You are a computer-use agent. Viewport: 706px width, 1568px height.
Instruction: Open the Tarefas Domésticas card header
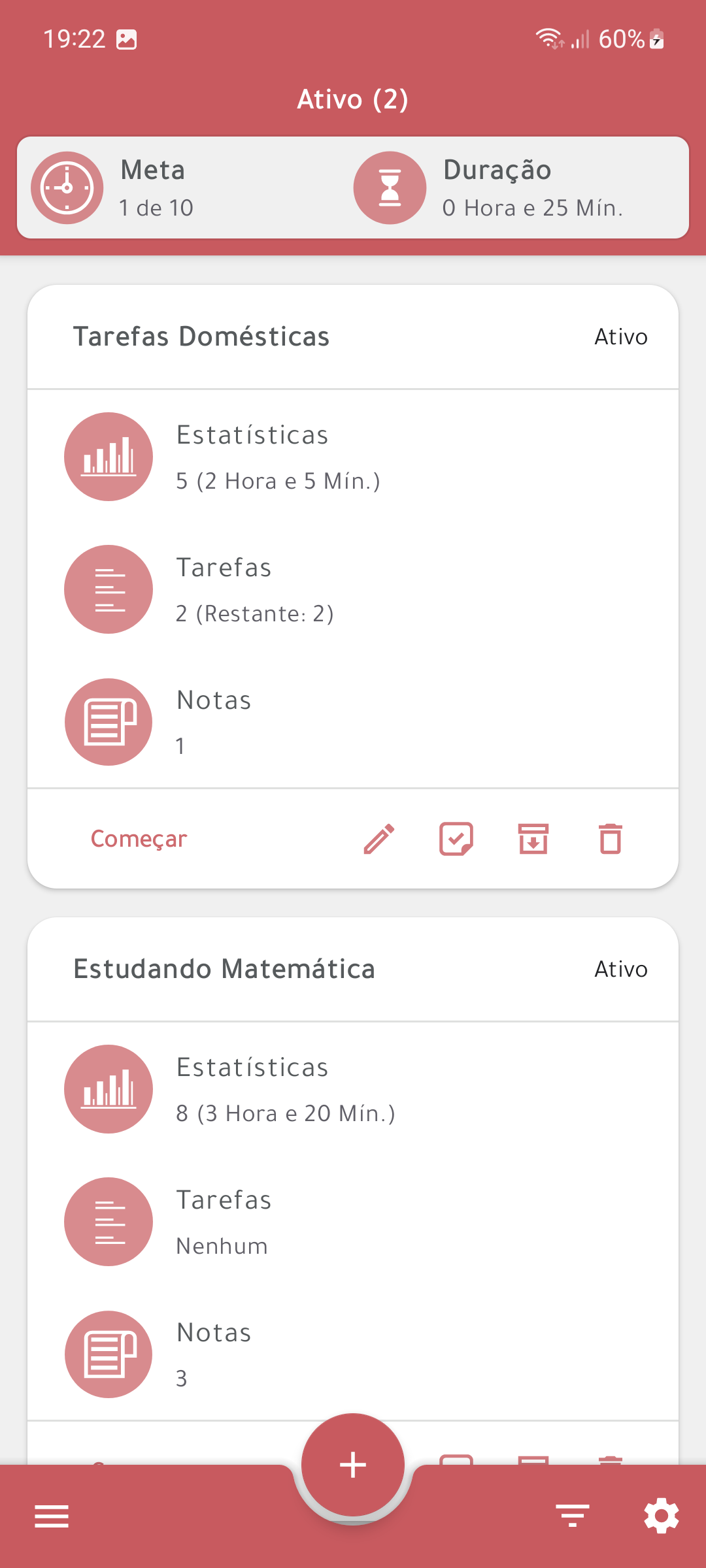pyautogui.click(x=353, y=337)
